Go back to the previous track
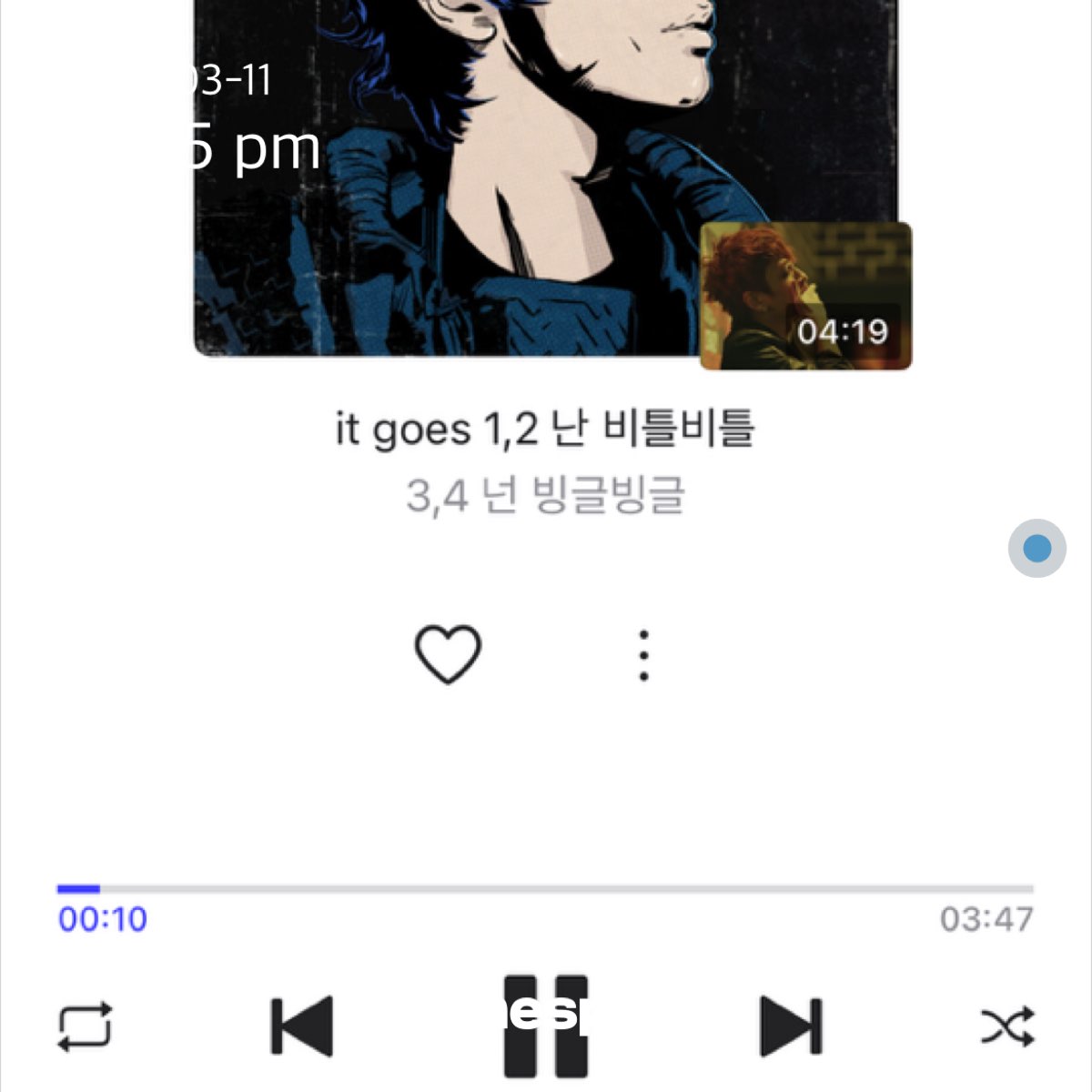Viewport: 1092px width, 1092px height. 302,1026
